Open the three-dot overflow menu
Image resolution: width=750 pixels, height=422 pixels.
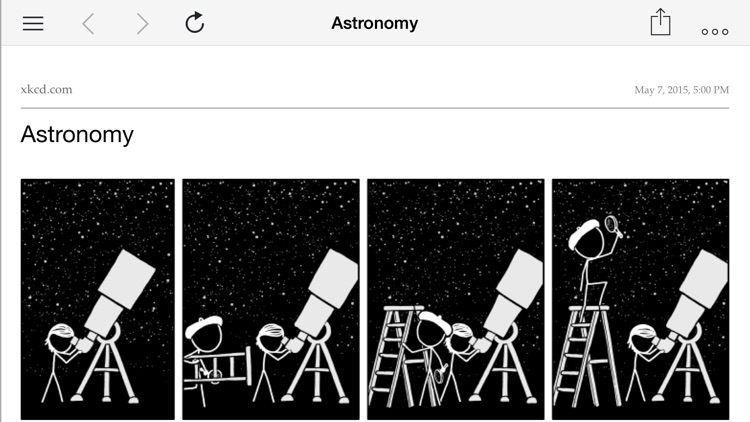coord(715,32)
